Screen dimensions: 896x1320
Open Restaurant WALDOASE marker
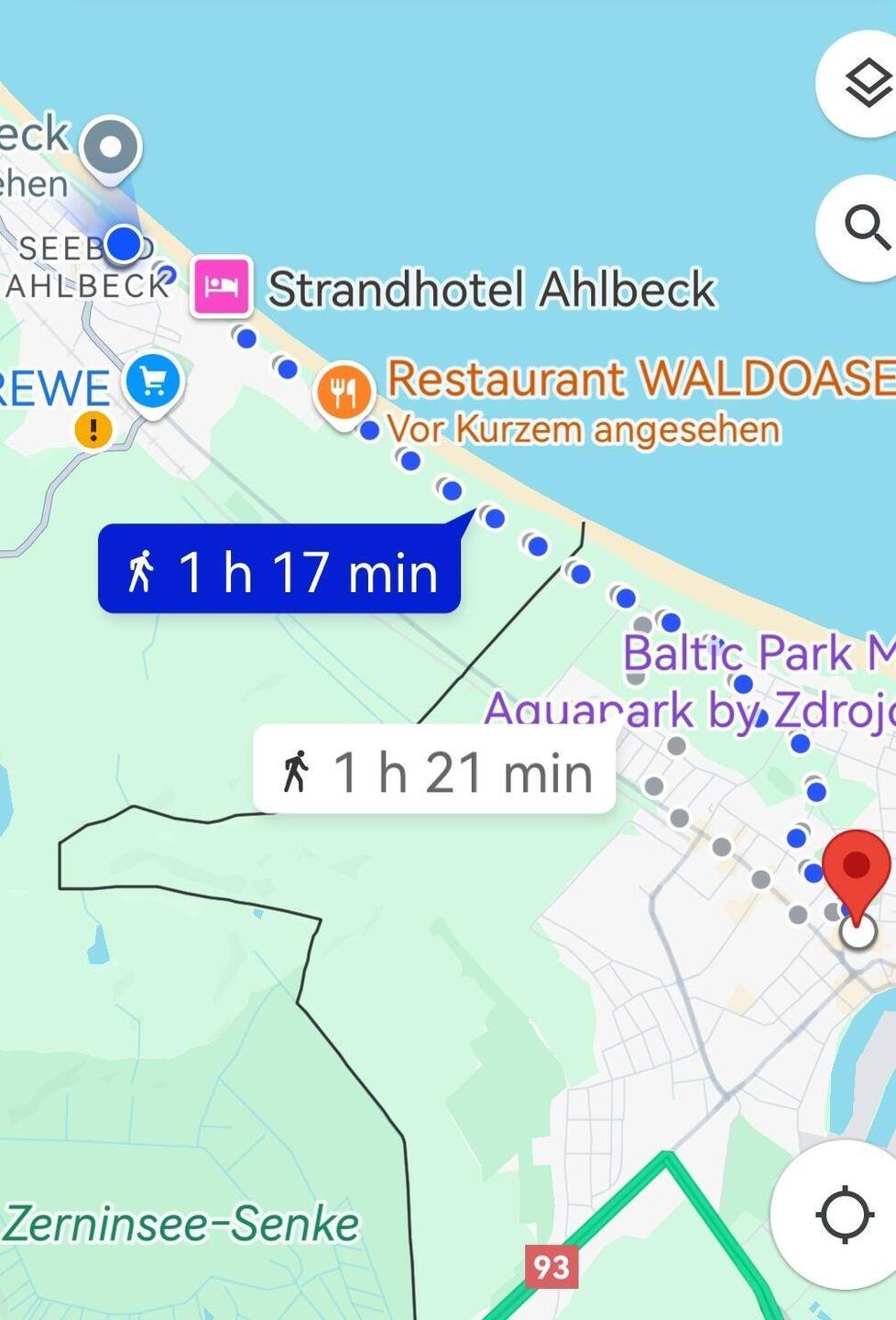(344, 390)
